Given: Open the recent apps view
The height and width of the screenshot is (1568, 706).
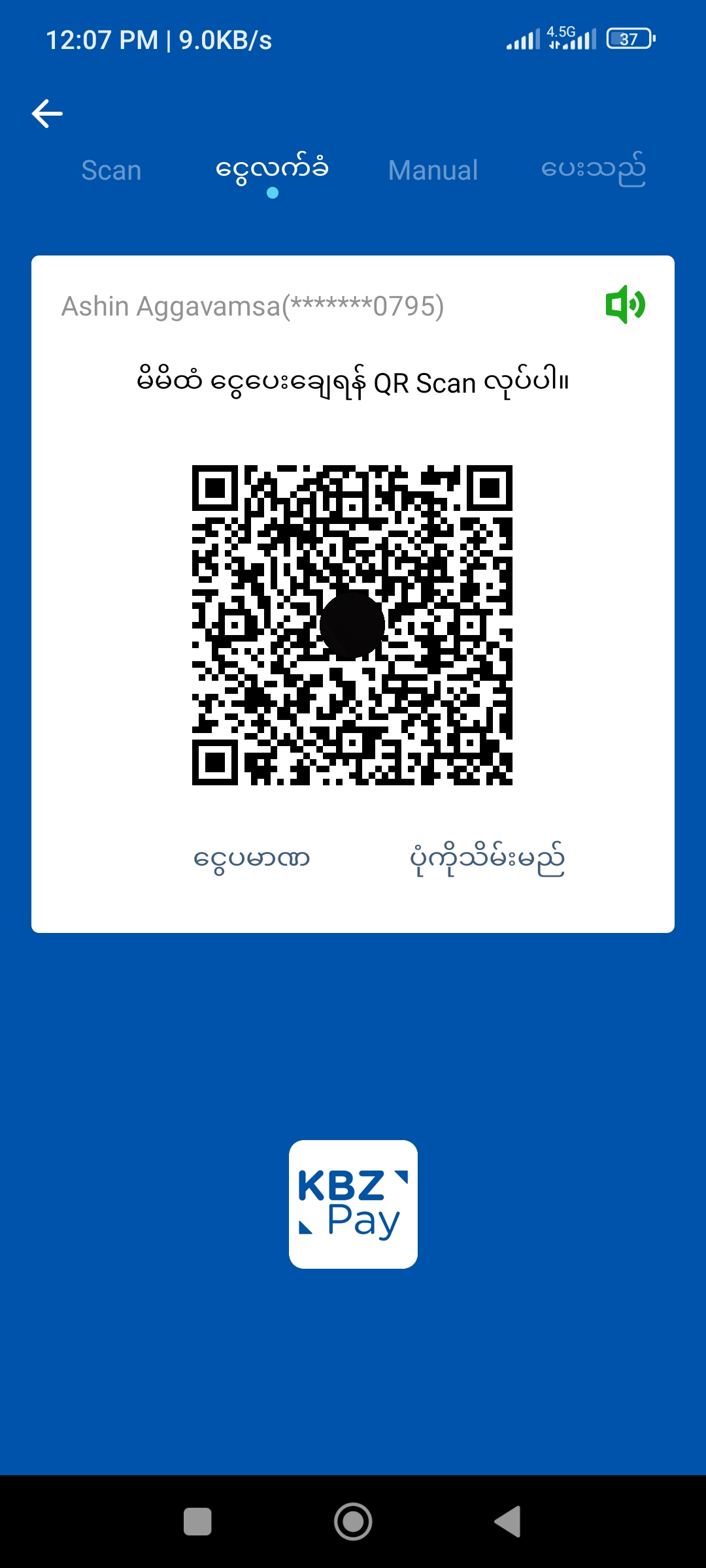Looking at the screenshot, I should (197, 1522).
